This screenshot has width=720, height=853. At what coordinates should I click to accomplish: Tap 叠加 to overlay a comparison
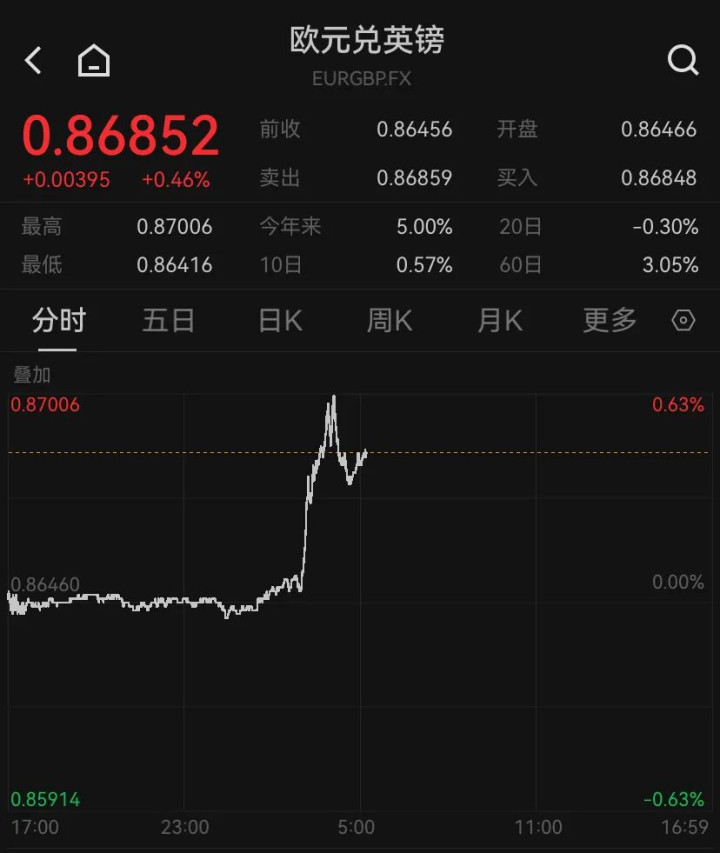[x=31, y=375]
